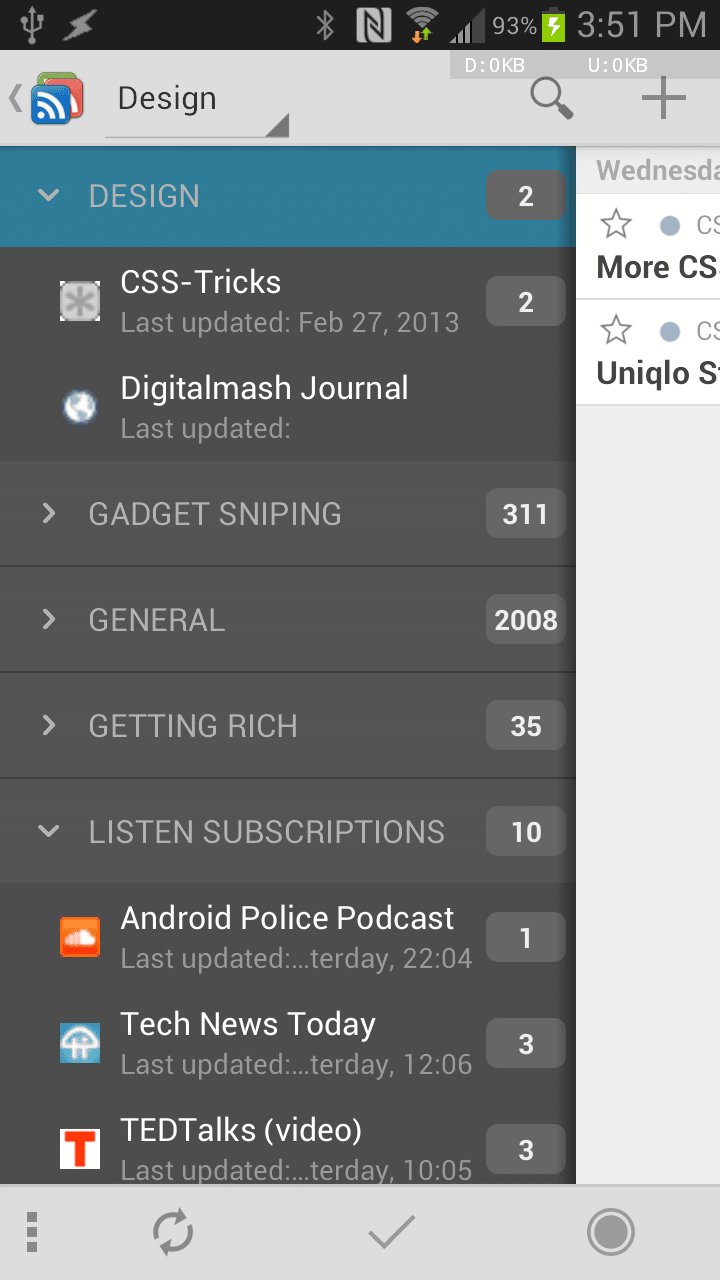Expand the GETTING RICH folder

pos(48,726)
